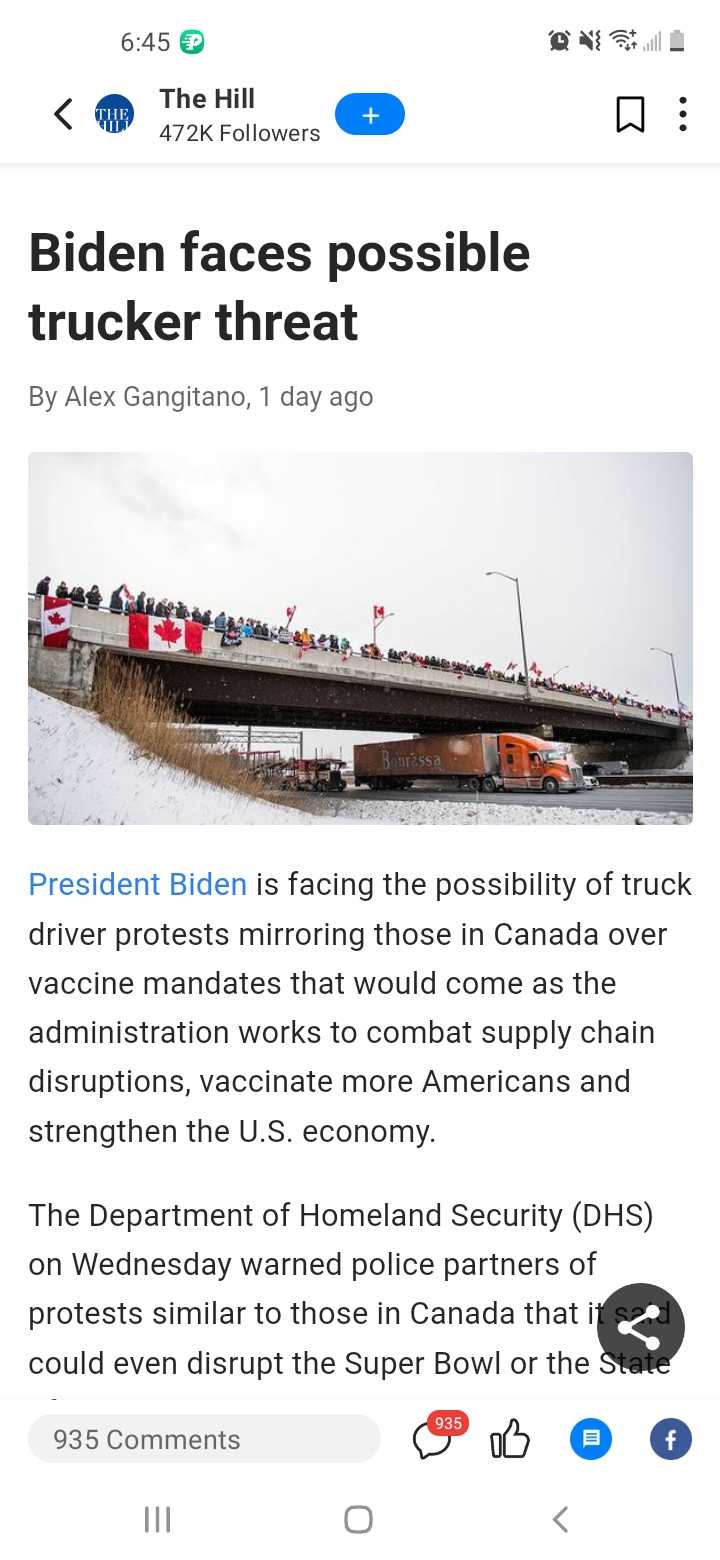Tap the blue message icon

click(591, 1439)
